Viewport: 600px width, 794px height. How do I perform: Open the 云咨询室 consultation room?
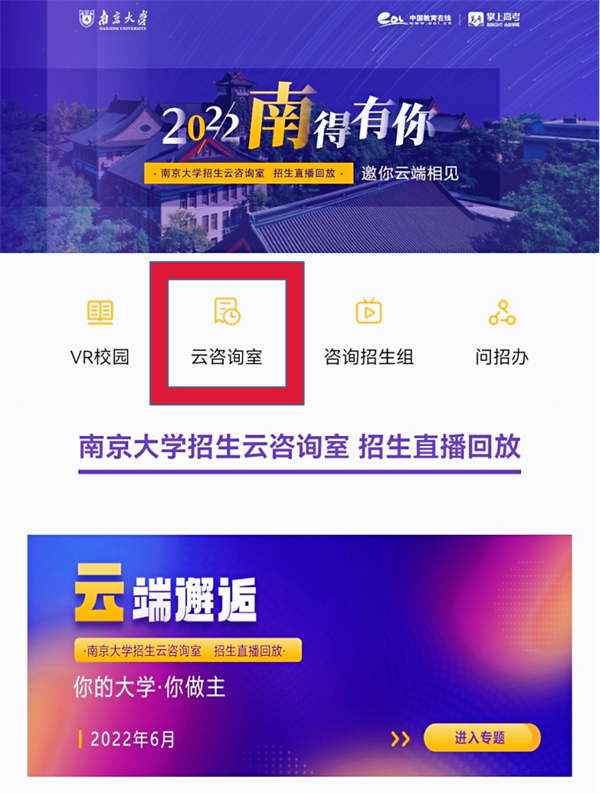click(x=227, y=330)
